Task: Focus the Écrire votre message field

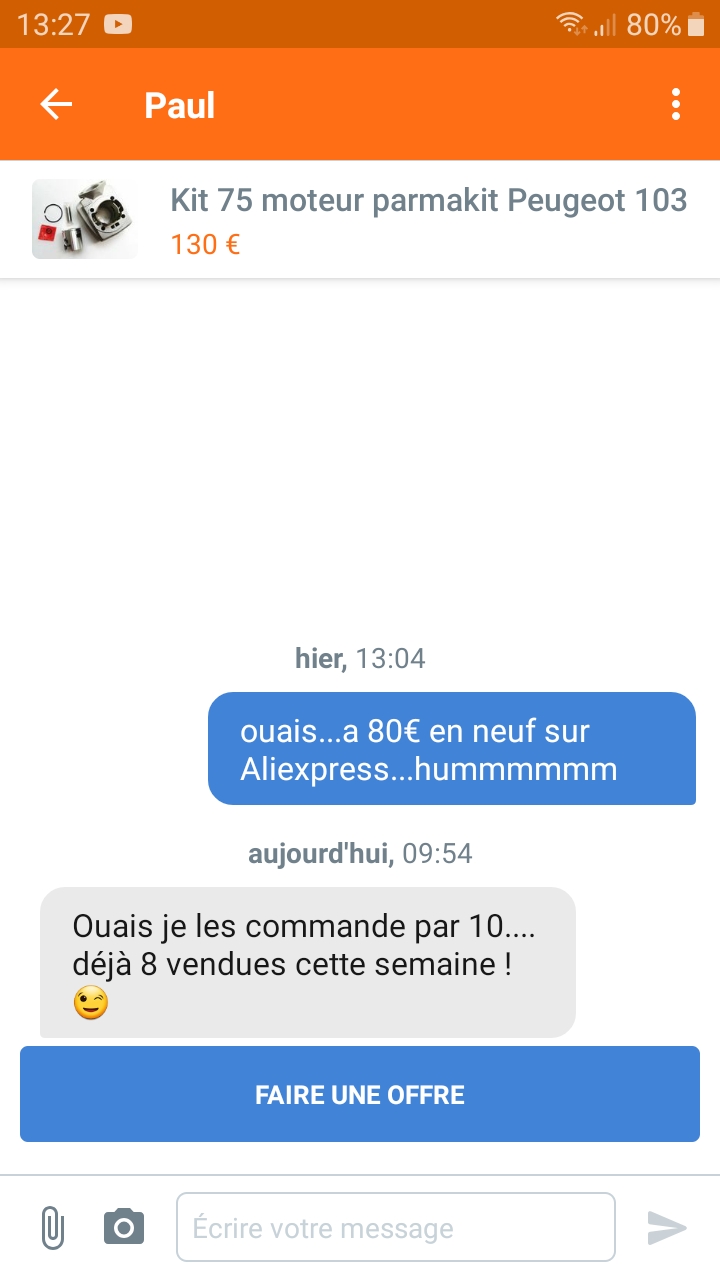Action: (x=396, y=1227)
